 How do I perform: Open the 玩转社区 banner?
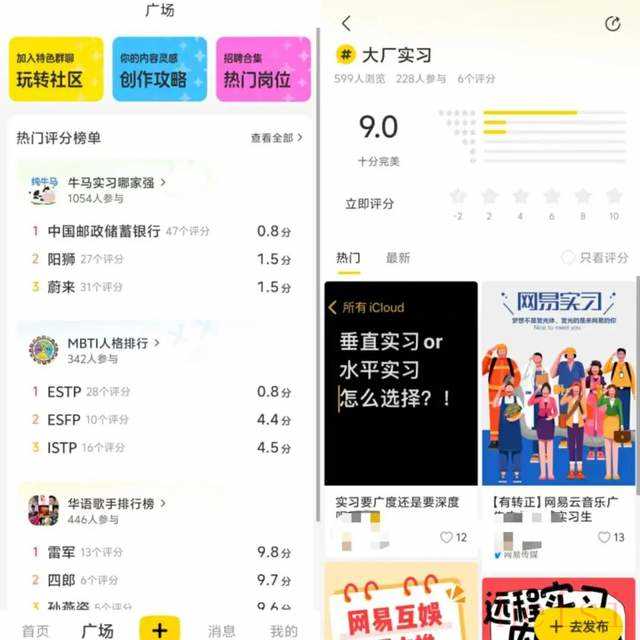(56, 69)
